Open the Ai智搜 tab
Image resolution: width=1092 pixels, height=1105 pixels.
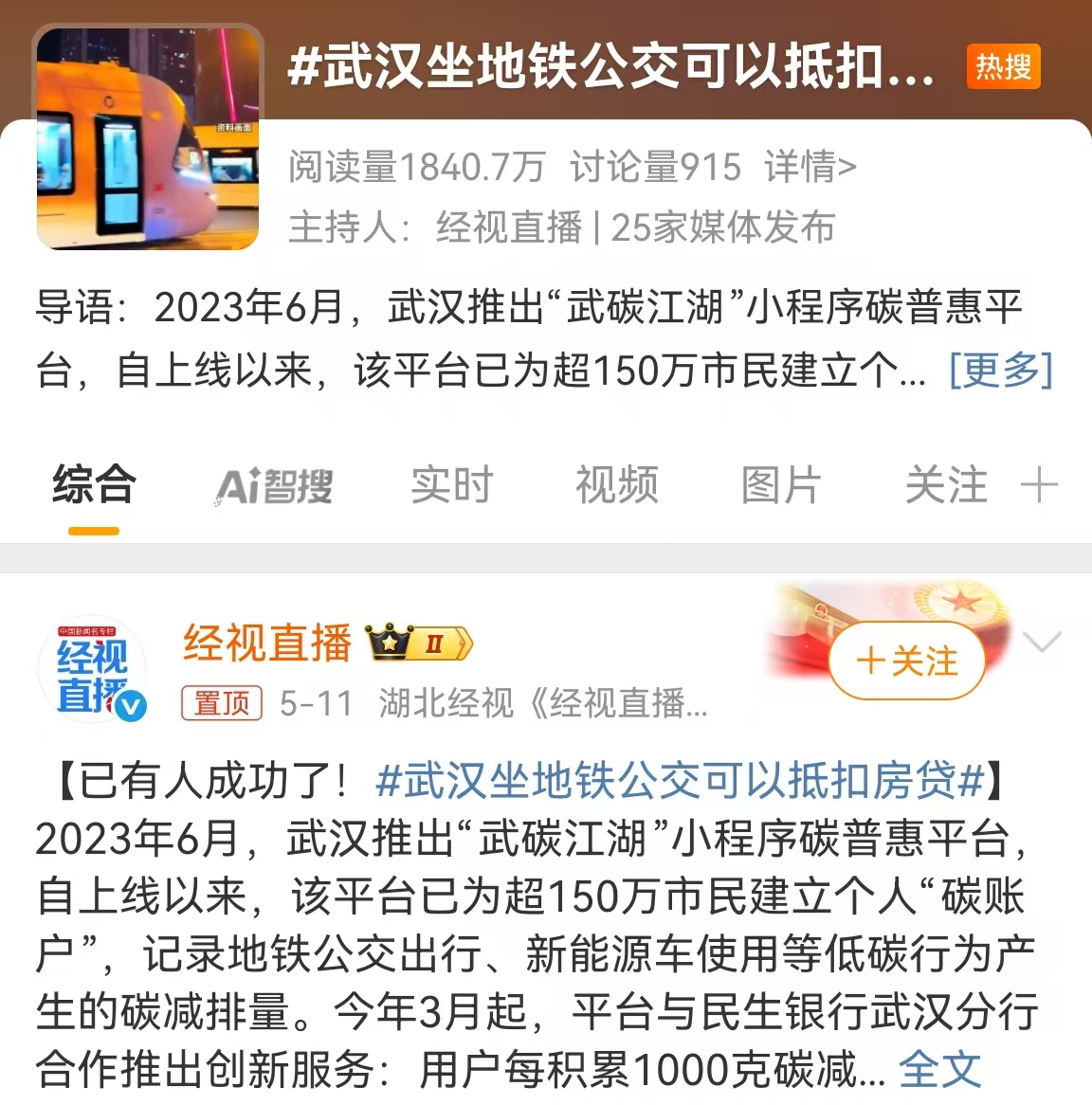coord(273,487)
